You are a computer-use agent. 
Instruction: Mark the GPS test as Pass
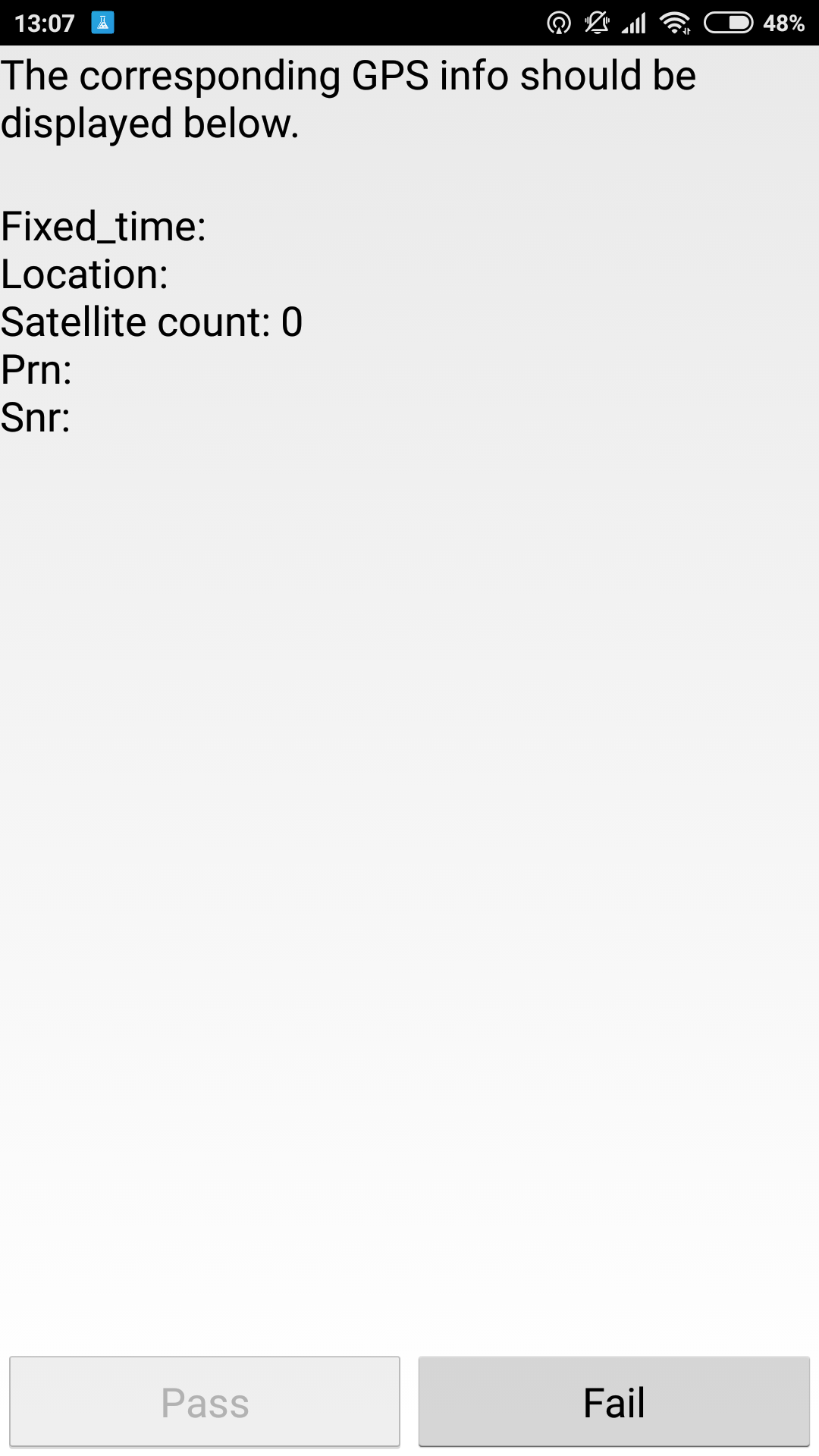(x=205, y=1402)
